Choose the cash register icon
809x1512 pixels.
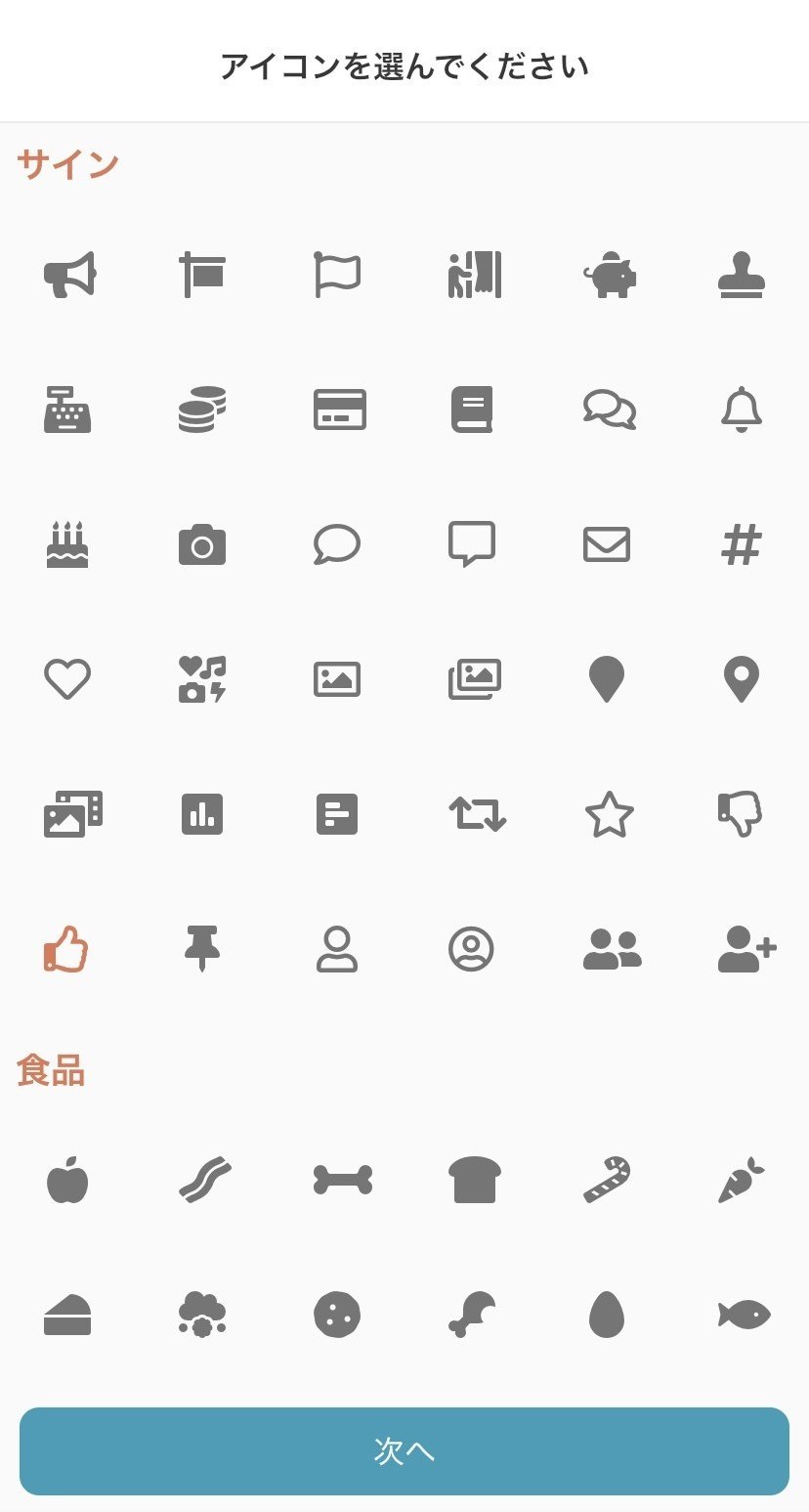(x=67, y=410)
